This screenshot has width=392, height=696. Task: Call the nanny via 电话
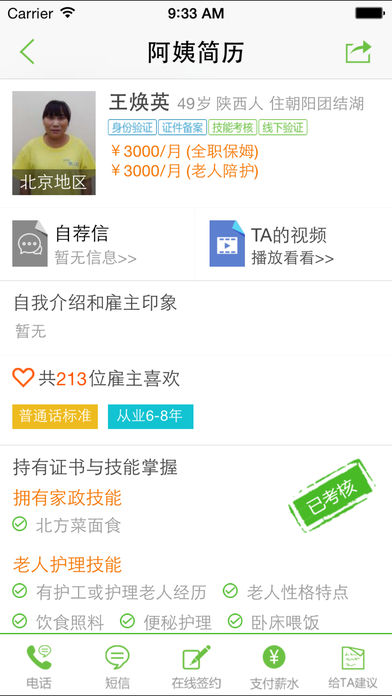coord(39,666)
